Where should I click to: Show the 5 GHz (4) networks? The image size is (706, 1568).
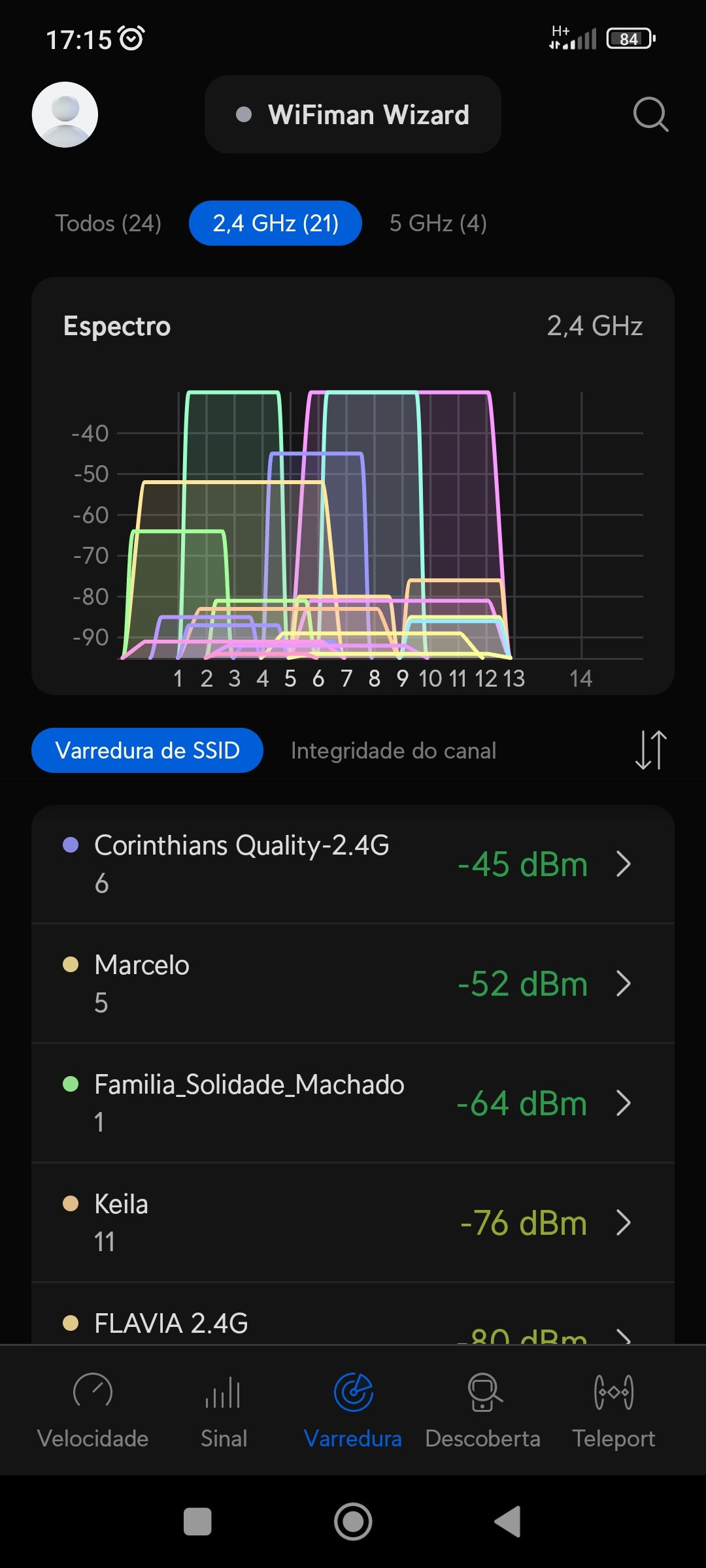438,223
